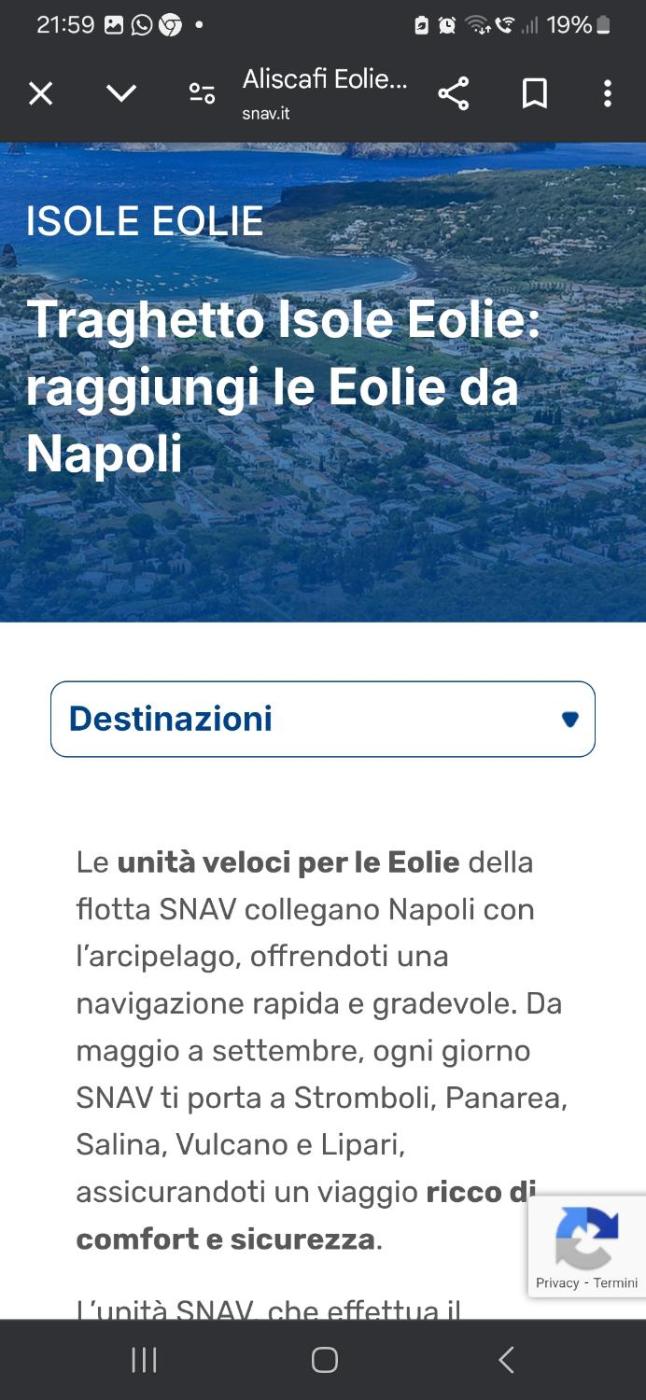Go back with the system back button
Viewport: 646px width, 1400px height.
(x=506, y=1360)
